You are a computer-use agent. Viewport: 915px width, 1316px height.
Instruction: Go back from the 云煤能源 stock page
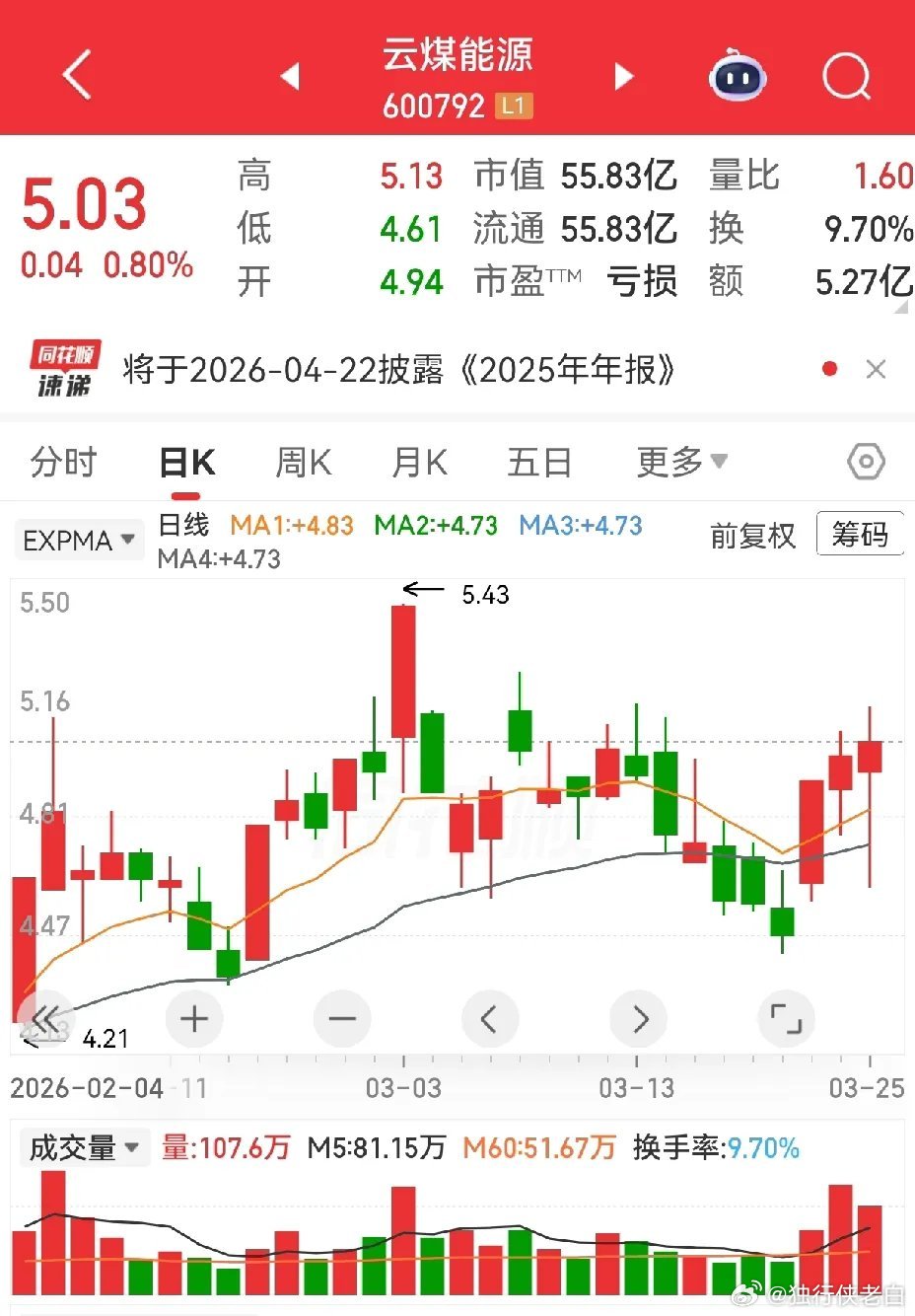tap(77, 75)
